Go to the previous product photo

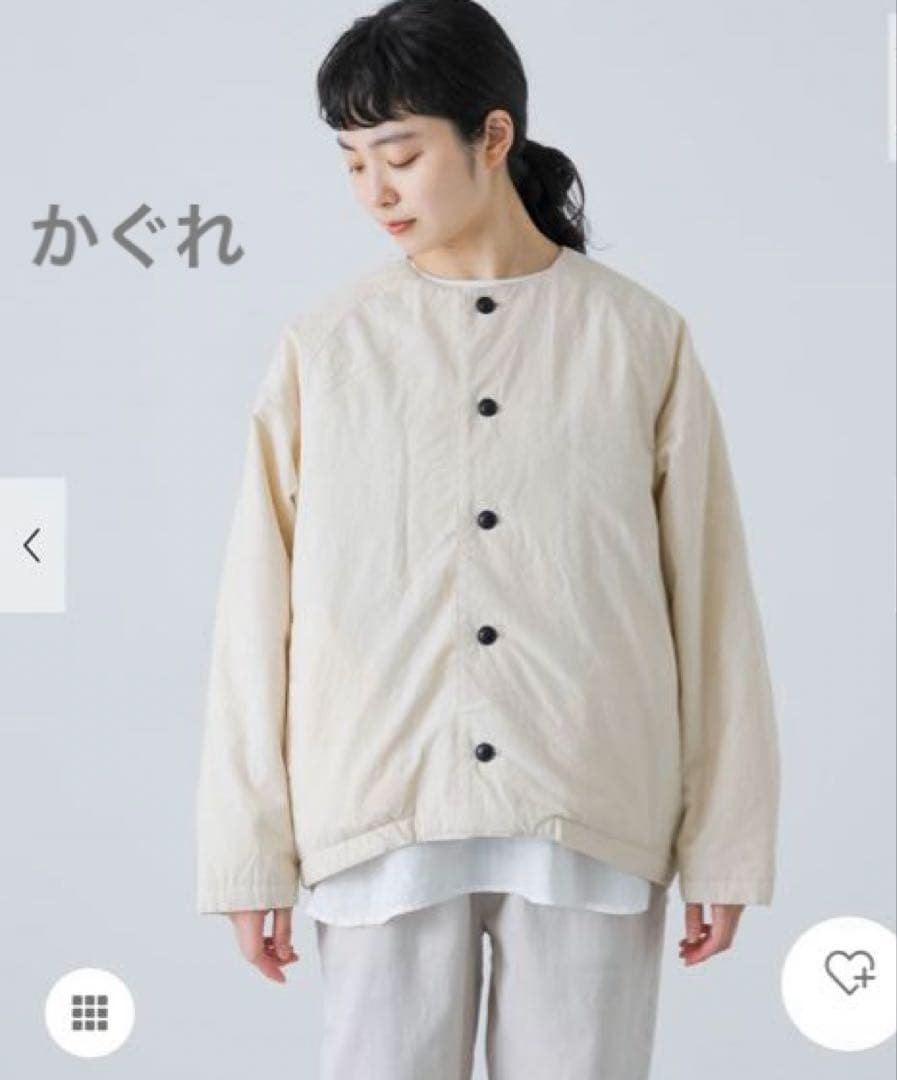[x=32, y=545]
